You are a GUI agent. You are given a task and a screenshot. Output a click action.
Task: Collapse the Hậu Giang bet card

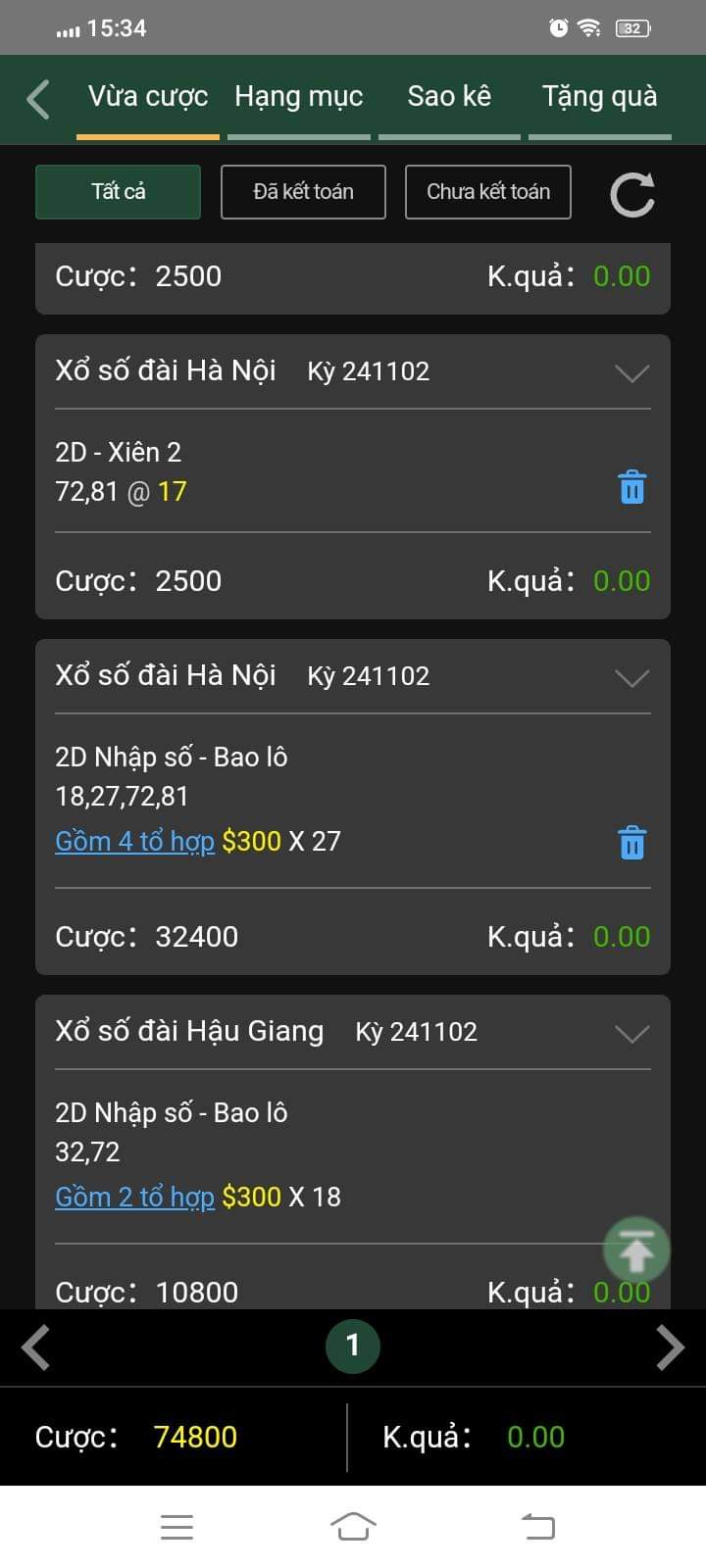[631, 1033]
